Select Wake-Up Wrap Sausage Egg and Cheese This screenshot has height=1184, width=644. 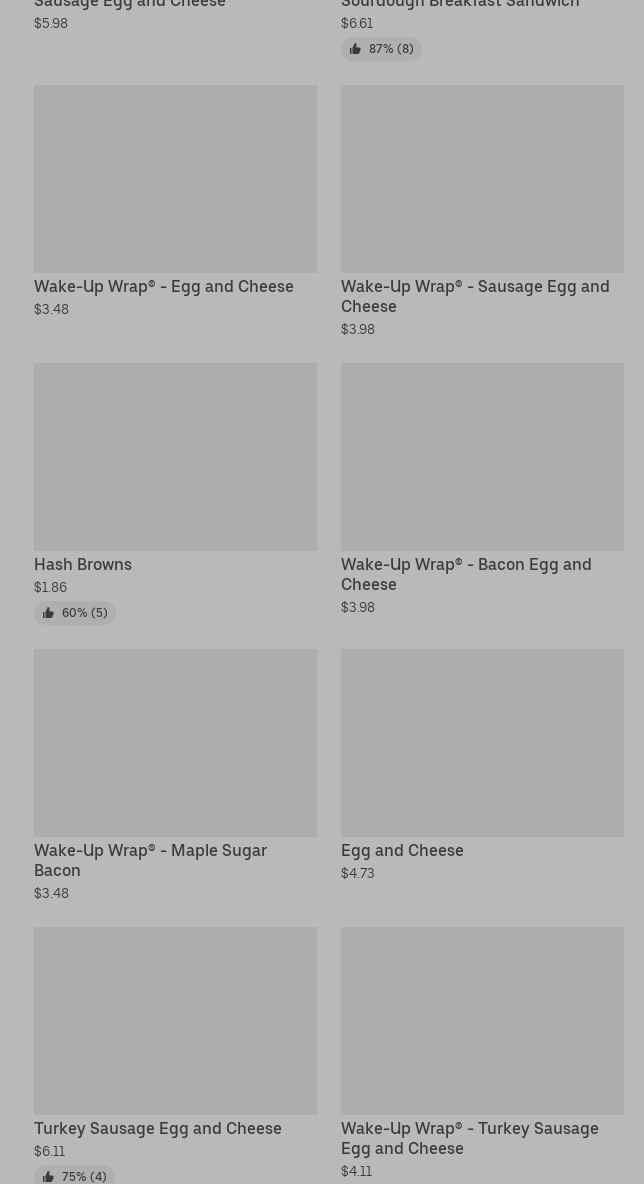click(x=482, y=211)
